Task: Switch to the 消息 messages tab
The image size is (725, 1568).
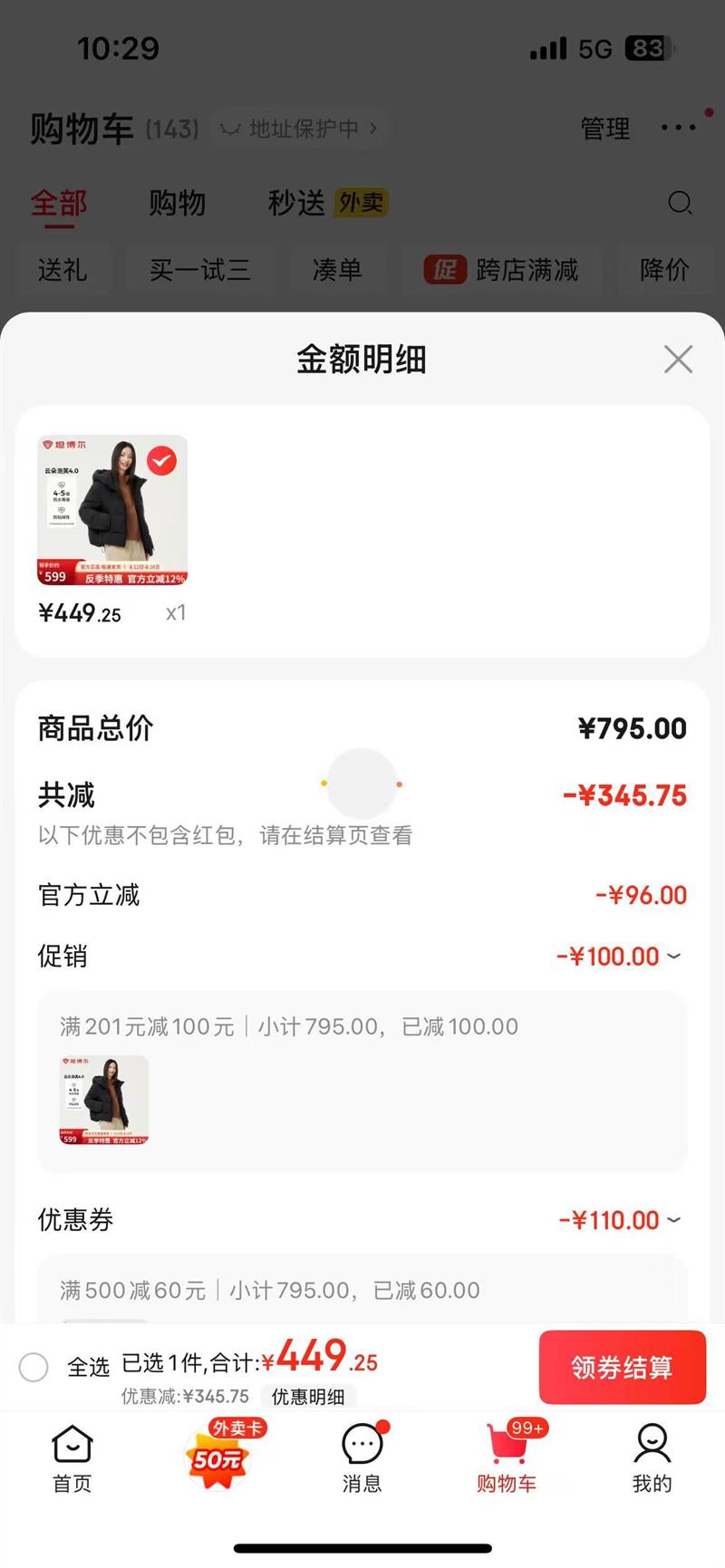Action: [362, 1457]
